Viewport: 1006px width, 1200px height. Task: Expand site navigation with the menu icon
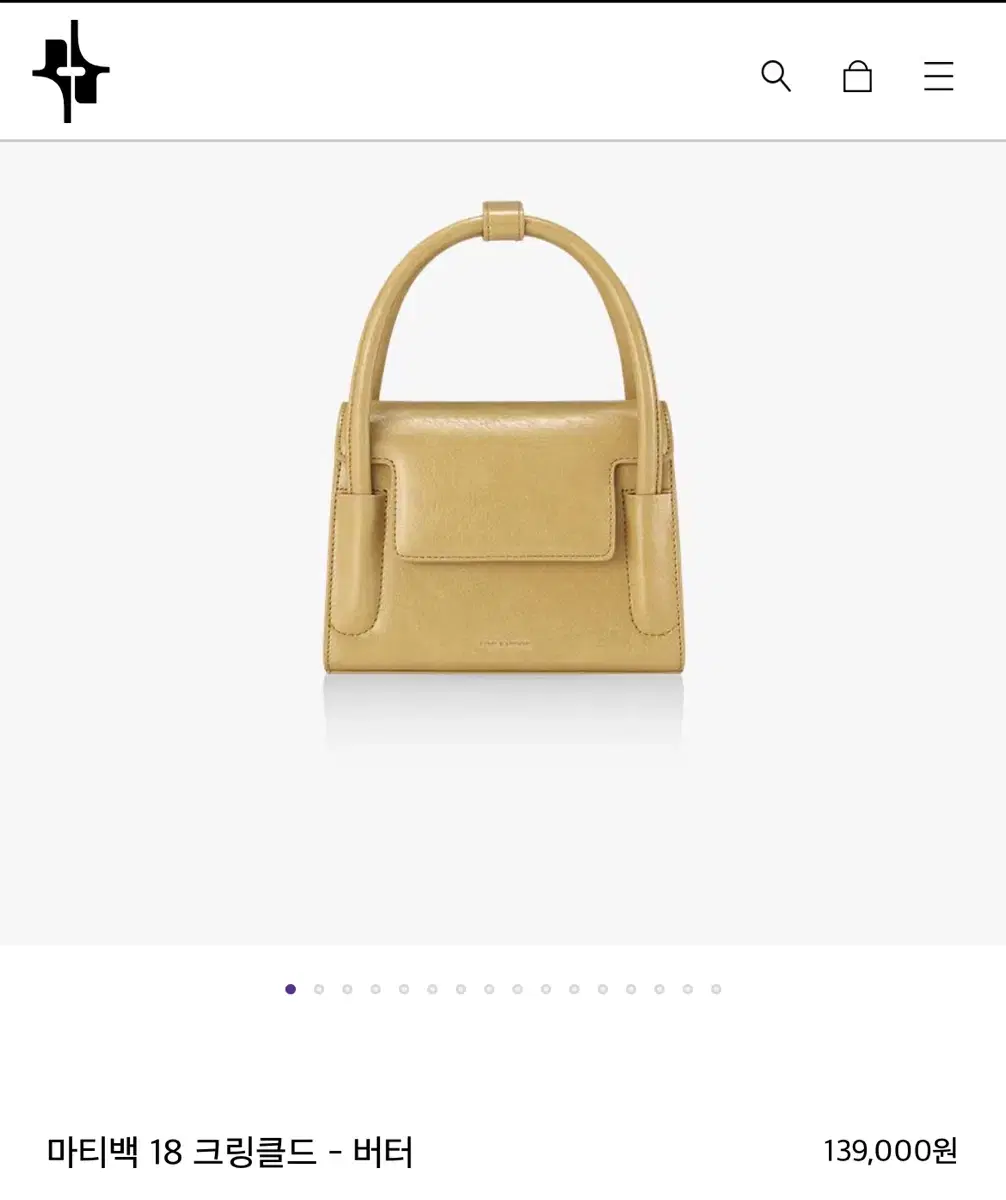938,76
